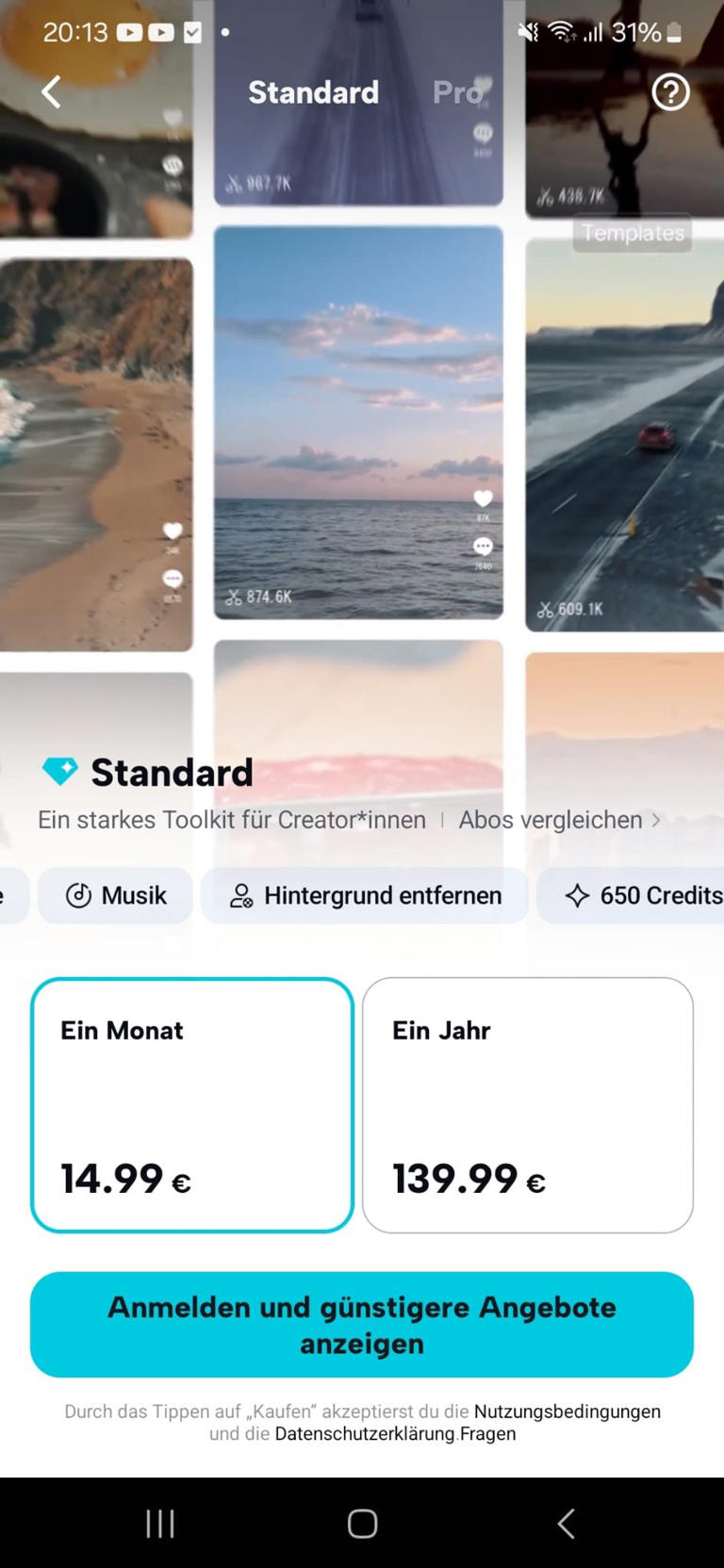The image size is (724, 1568).
Task: Tap the system home button
Action: click(x=362, y=1524)
